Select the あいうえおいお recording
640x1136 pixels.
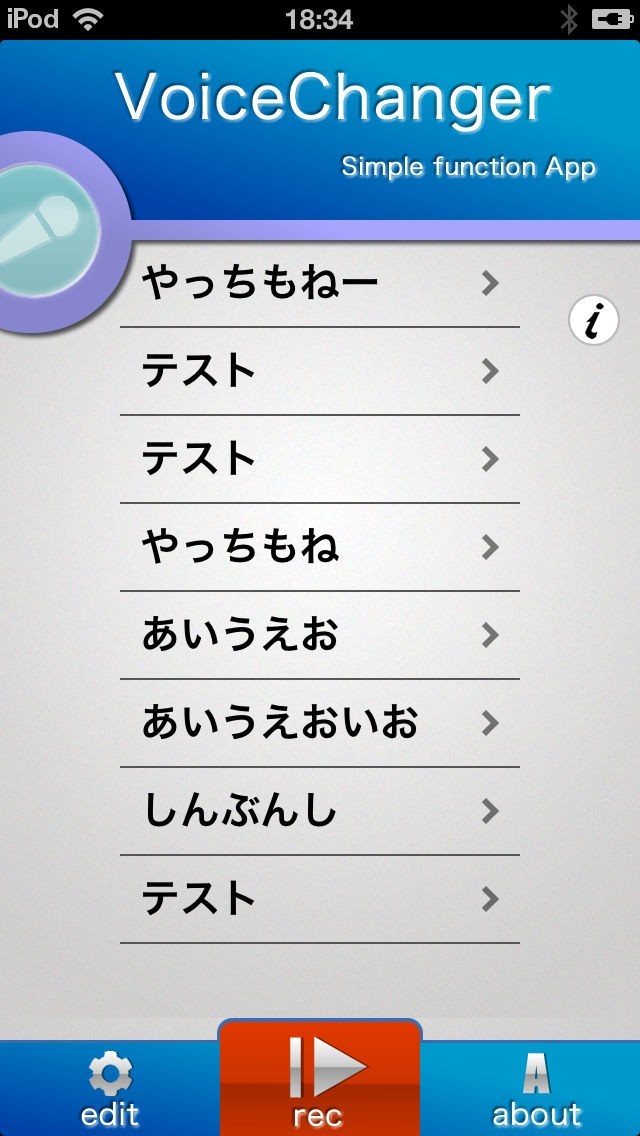click(320, 723)
